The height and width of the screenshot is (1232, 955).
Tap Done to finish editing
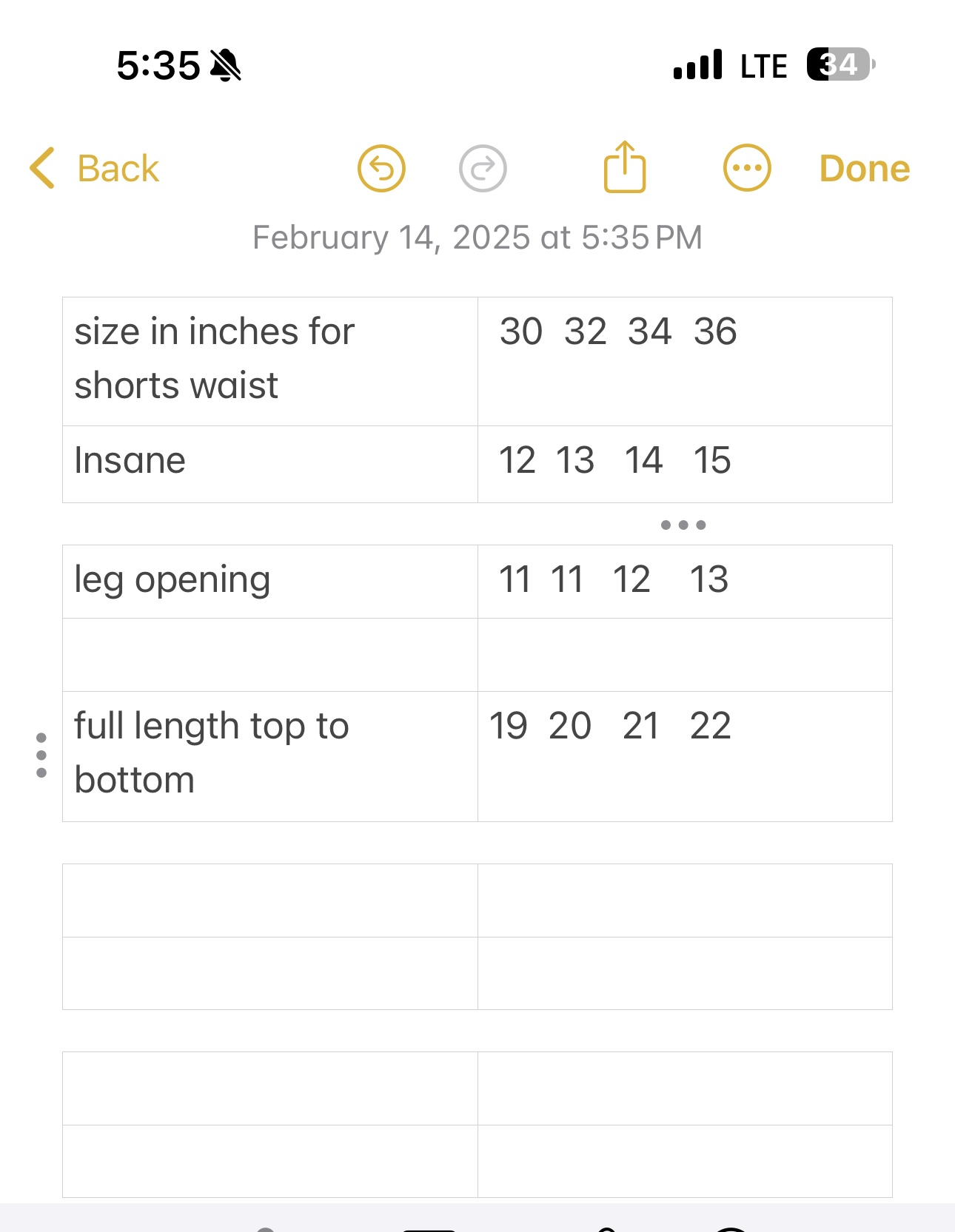click(x=864, y=169)
